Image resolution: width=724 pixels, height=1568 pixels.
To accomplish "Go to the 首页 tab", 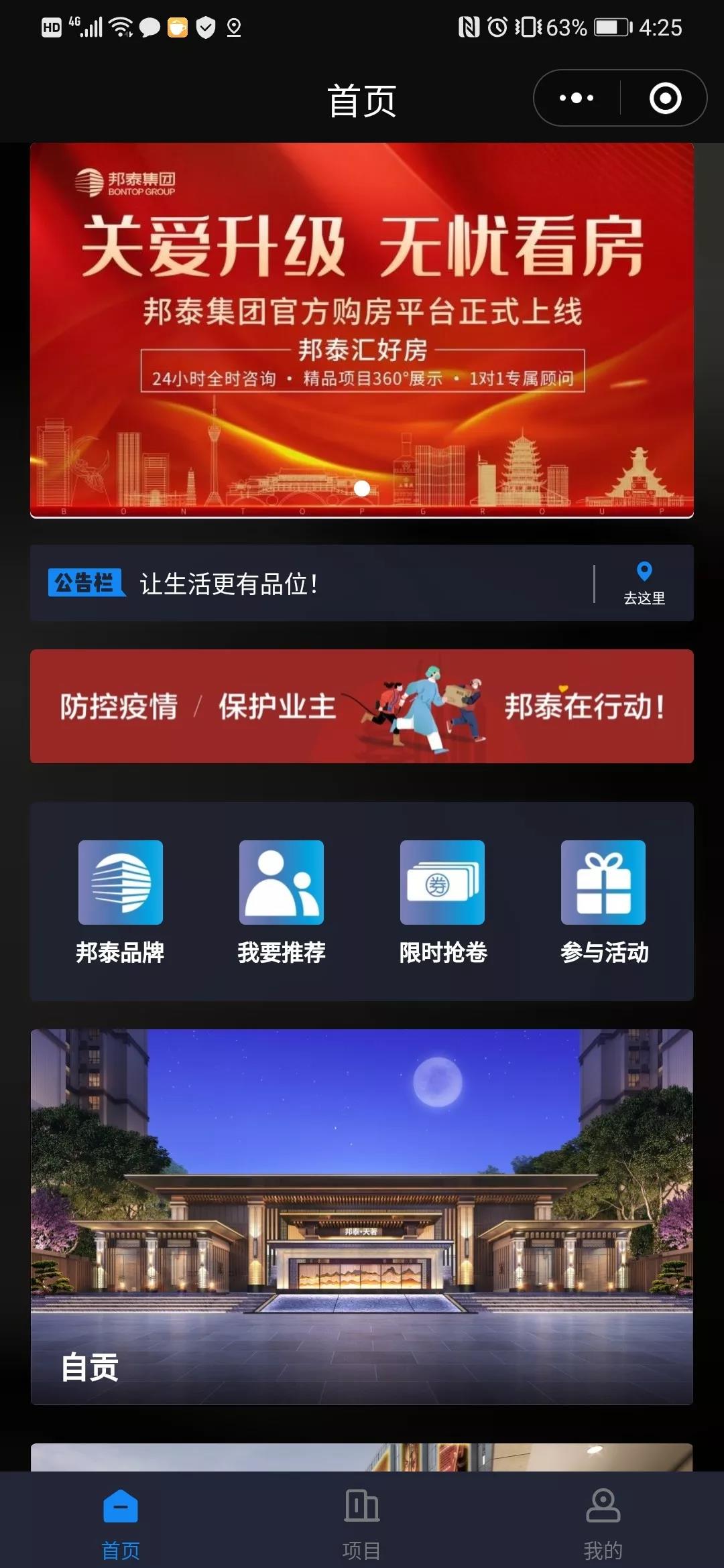I will coord(121,1520).
